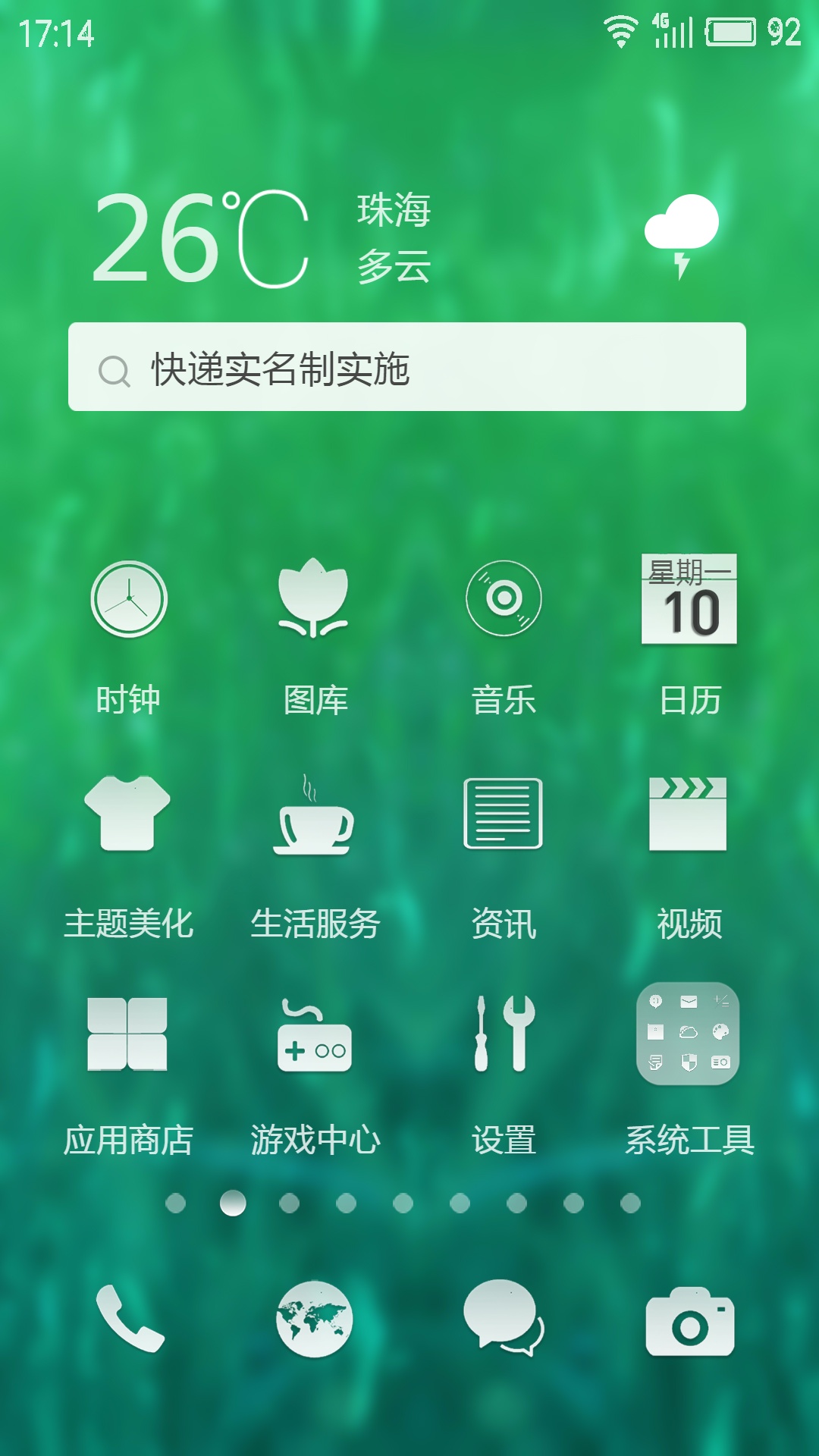
Task: Launch the globe browser in the dock
Action: (x=315, y=1319)
